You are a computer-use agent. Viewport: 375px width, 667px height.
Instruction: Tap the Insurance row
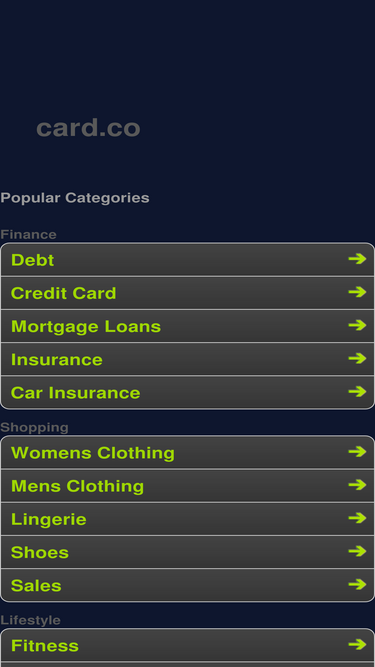tap(188, 359)
